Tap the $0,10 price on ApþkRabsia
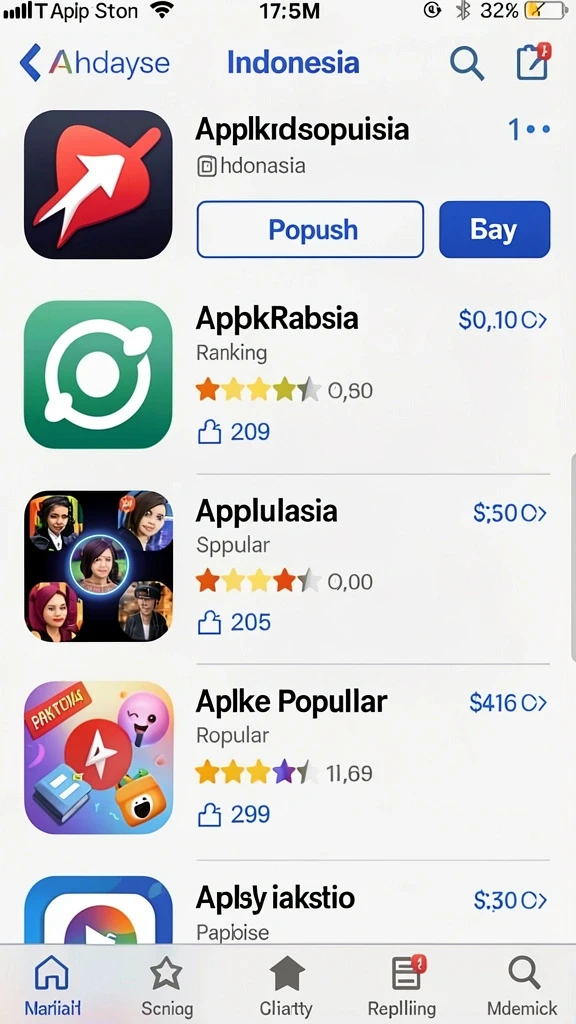Viewport: 576px width, 1024px height. tap(503, 319)
